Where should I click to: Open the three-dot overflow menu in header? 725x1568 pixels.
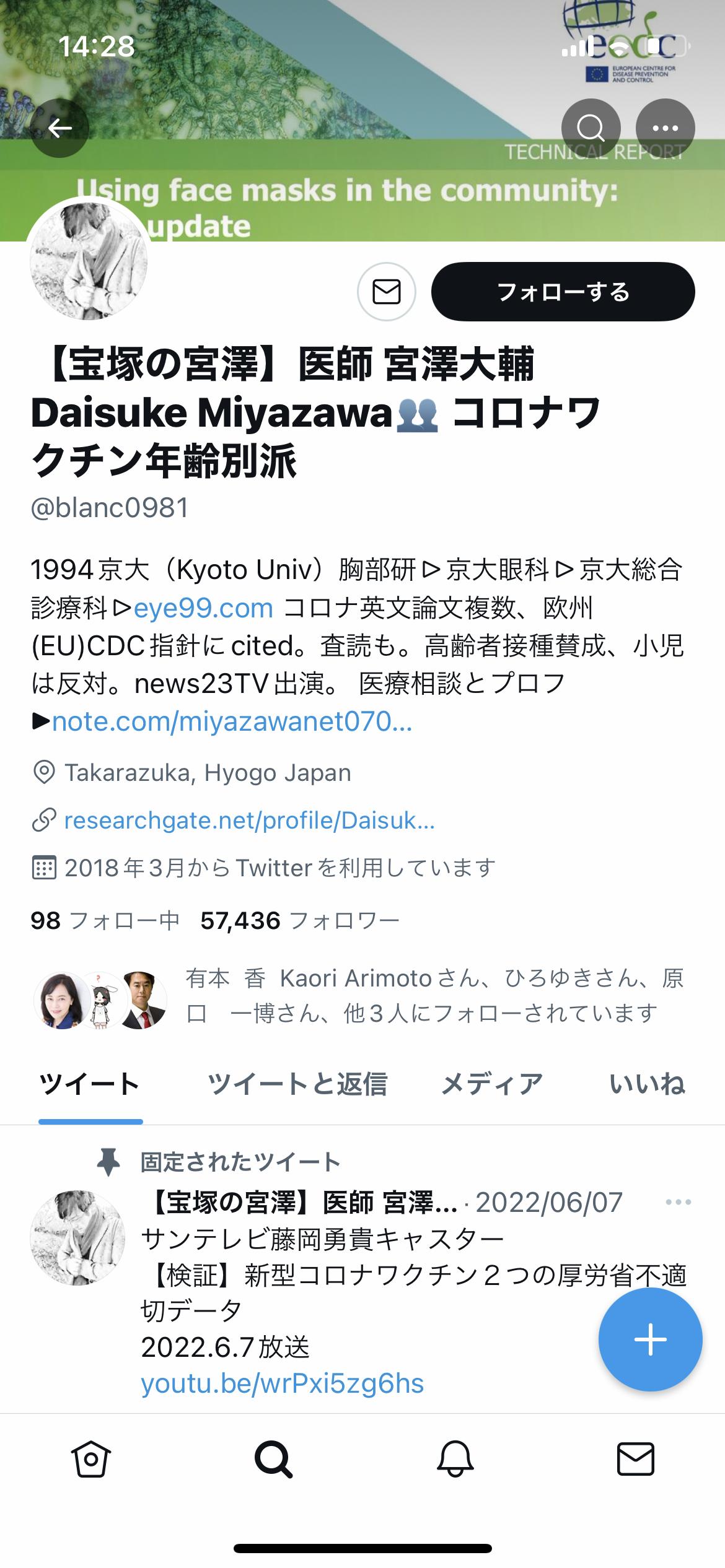(666, 128)
